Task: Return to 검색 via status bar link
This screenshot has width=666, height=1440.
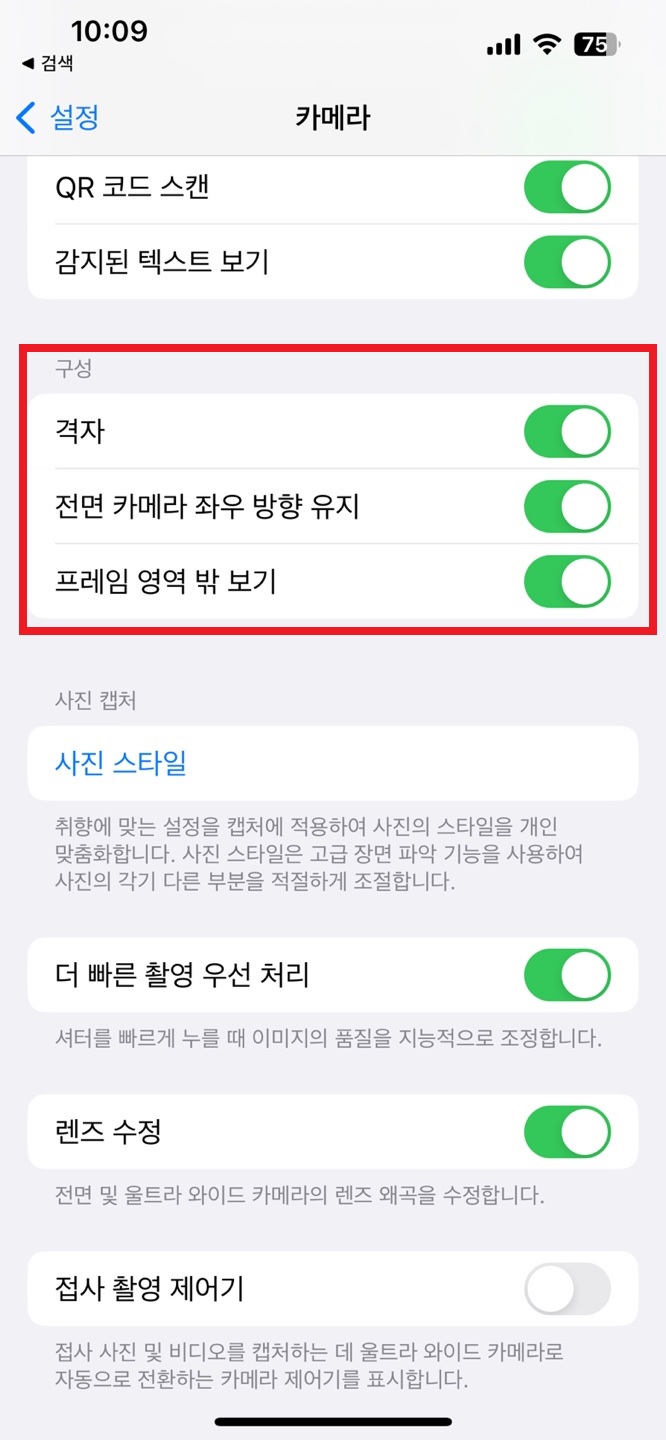Action: [x=47, y=63]
